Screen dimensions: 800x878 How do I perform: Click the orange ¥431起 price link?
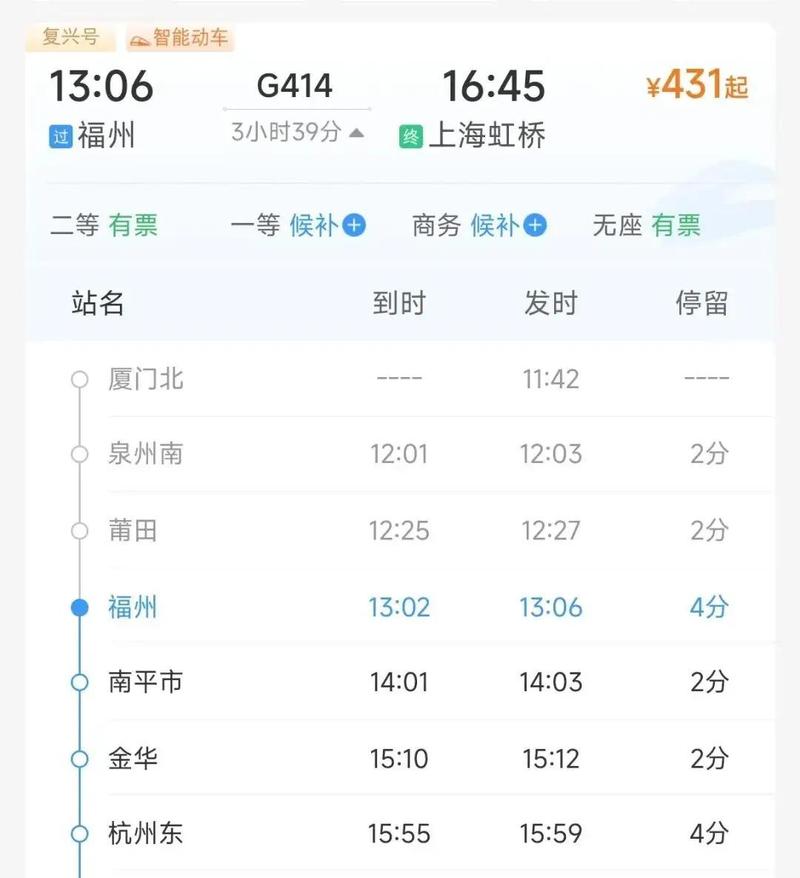point(697,86)
